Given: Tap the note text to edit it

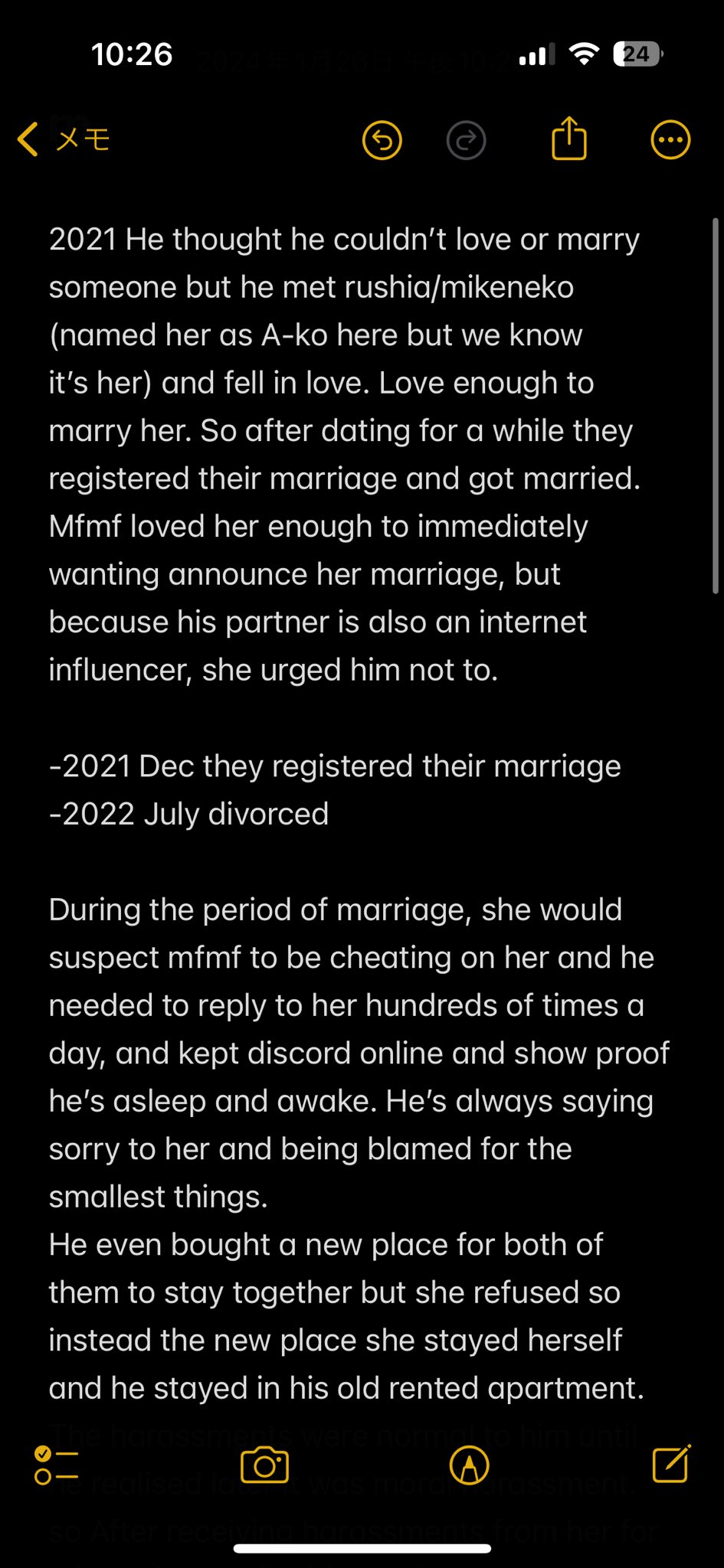Looking at the screenshot, I should [x=359, y=812].
